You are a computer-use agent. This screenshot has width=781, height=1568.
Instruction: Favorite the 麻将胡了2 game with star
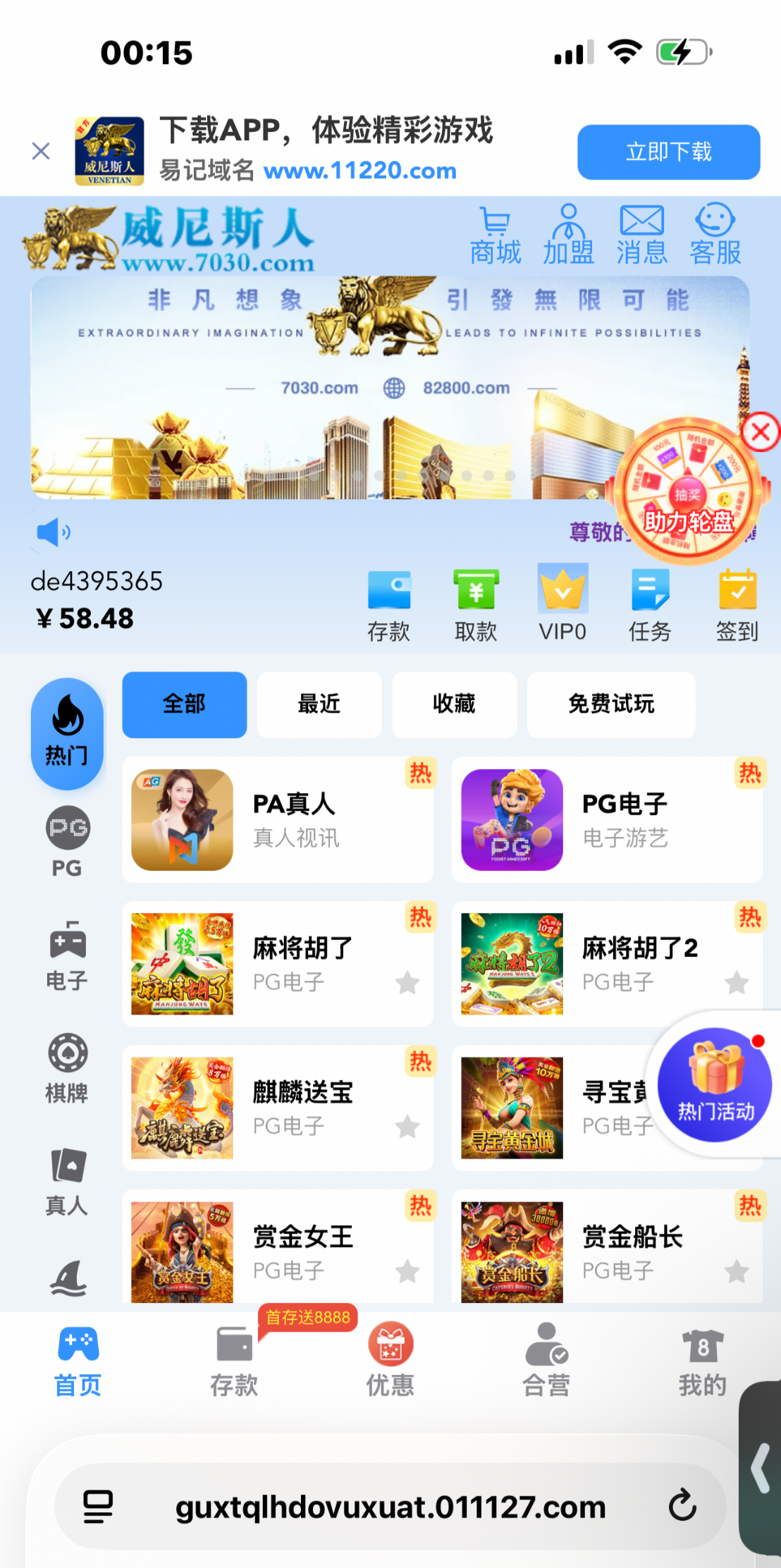pyautogui.click(x=737, y=983)
